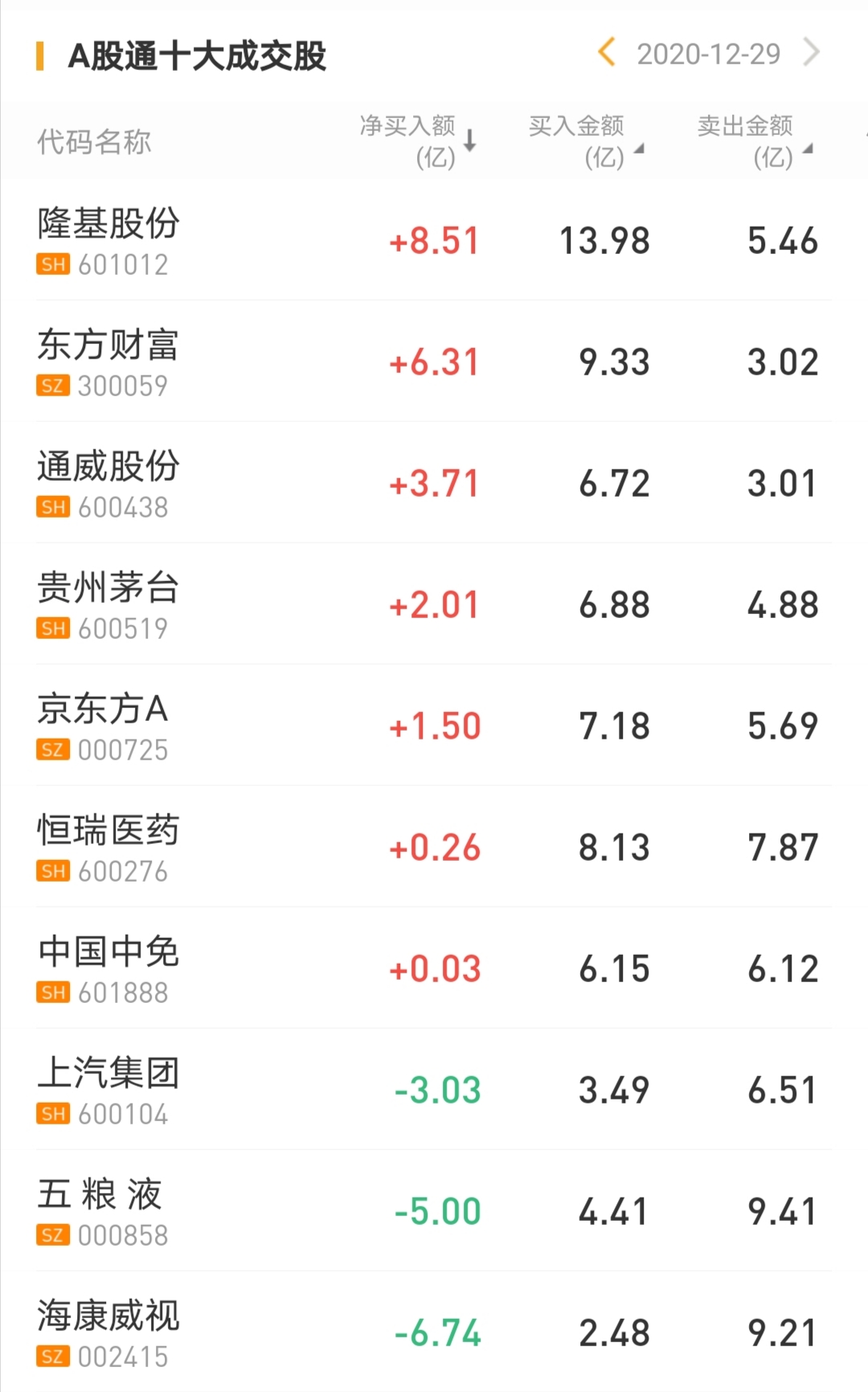Go to the previous date with left arrow
868x1392 pixels.
coord(607,53)
